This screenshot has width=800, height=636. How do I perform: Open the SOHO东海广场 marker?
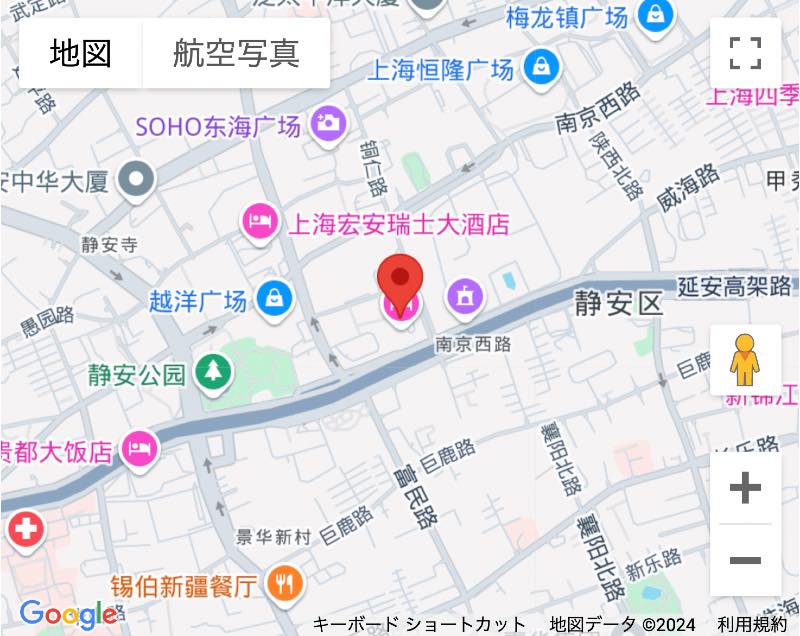[328, 125]
